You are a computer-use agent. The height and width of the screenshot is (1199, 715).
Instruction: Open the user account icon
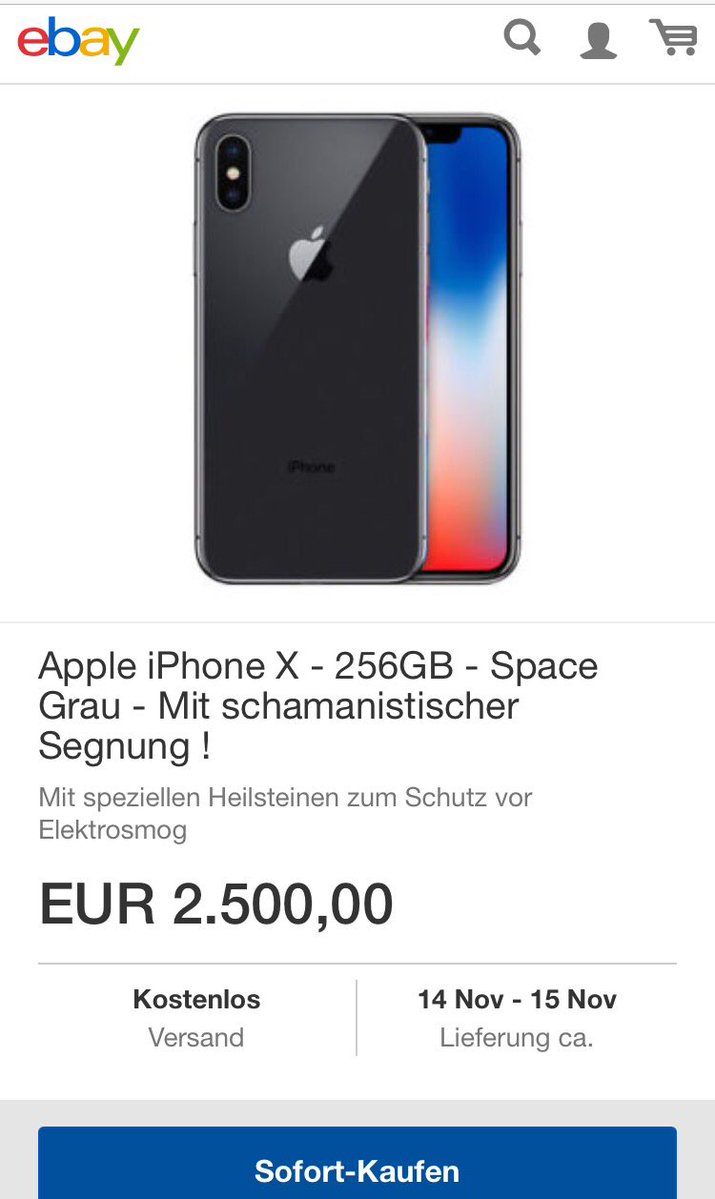(x=598, y=40)
